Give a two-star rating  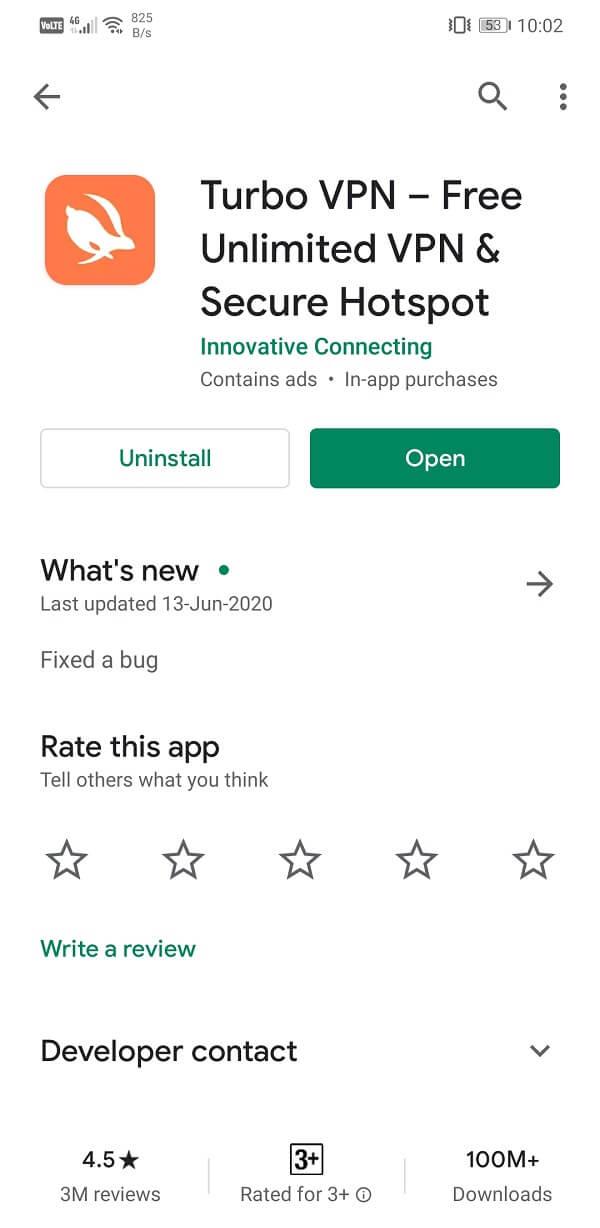coord(183,860)
